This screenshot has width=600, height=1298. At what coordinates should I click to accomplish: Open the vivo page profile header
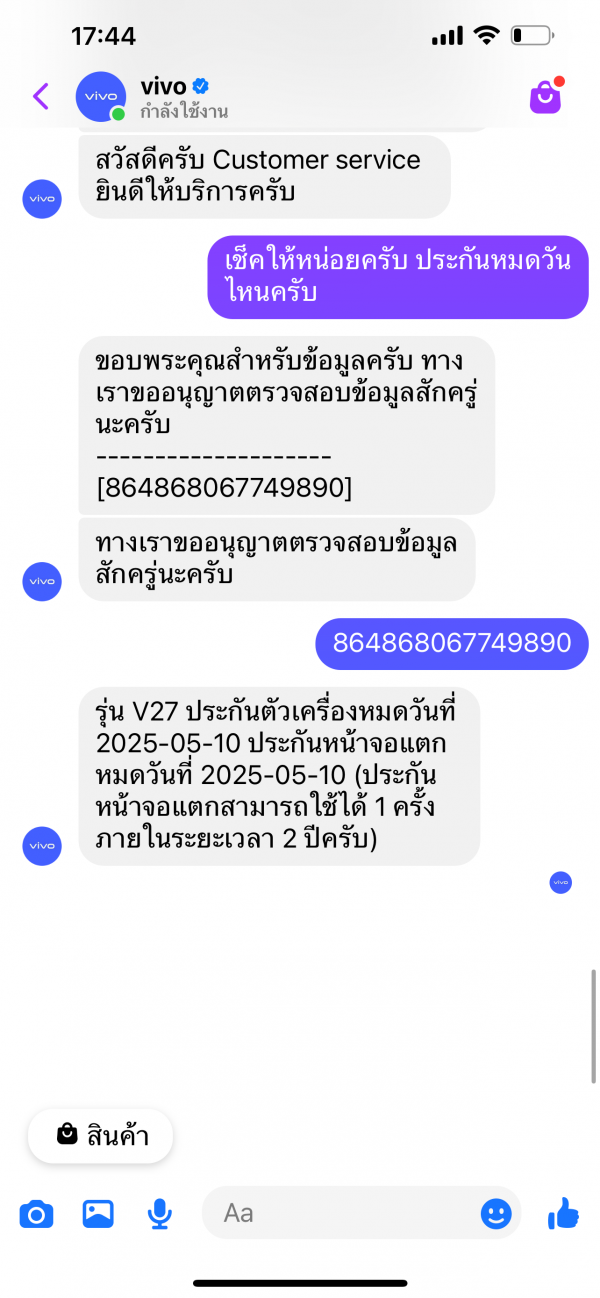pyautogui.click(x=152, y=97)
